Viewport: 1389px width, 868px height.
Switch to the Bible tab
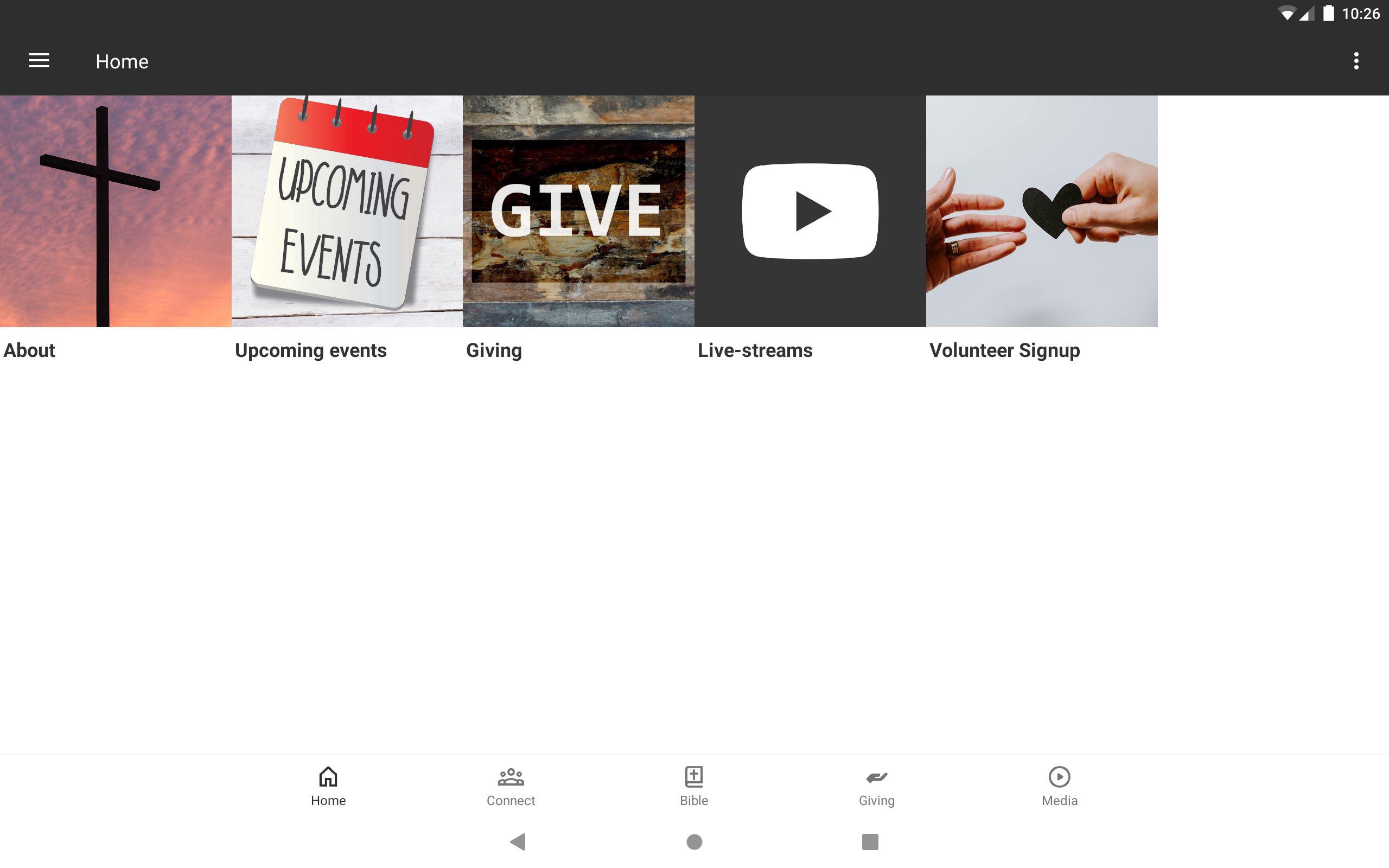[694, 786]
